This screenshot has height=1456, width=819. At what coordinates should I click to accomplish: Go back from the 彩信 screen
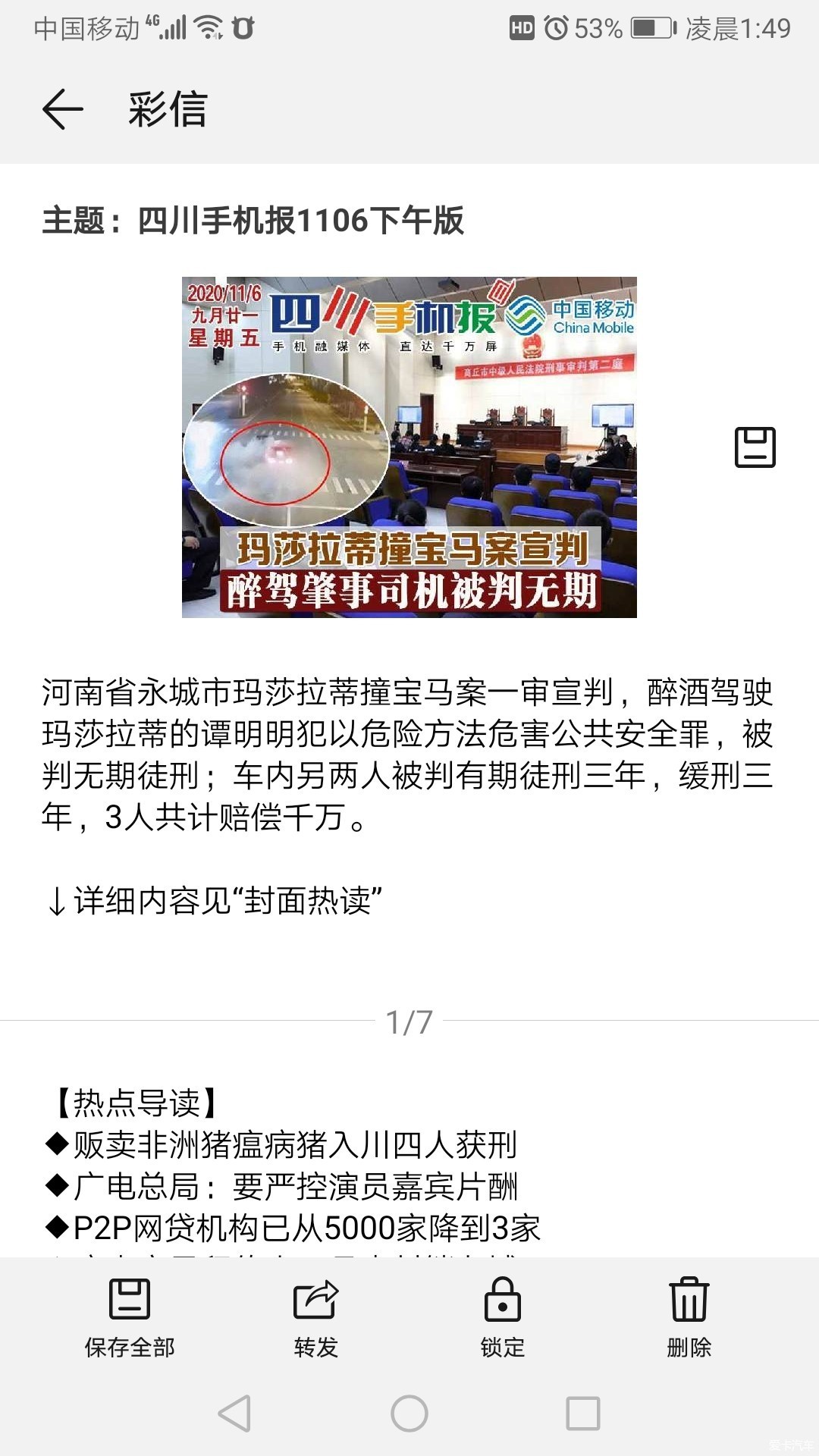[x=62, y=108]
